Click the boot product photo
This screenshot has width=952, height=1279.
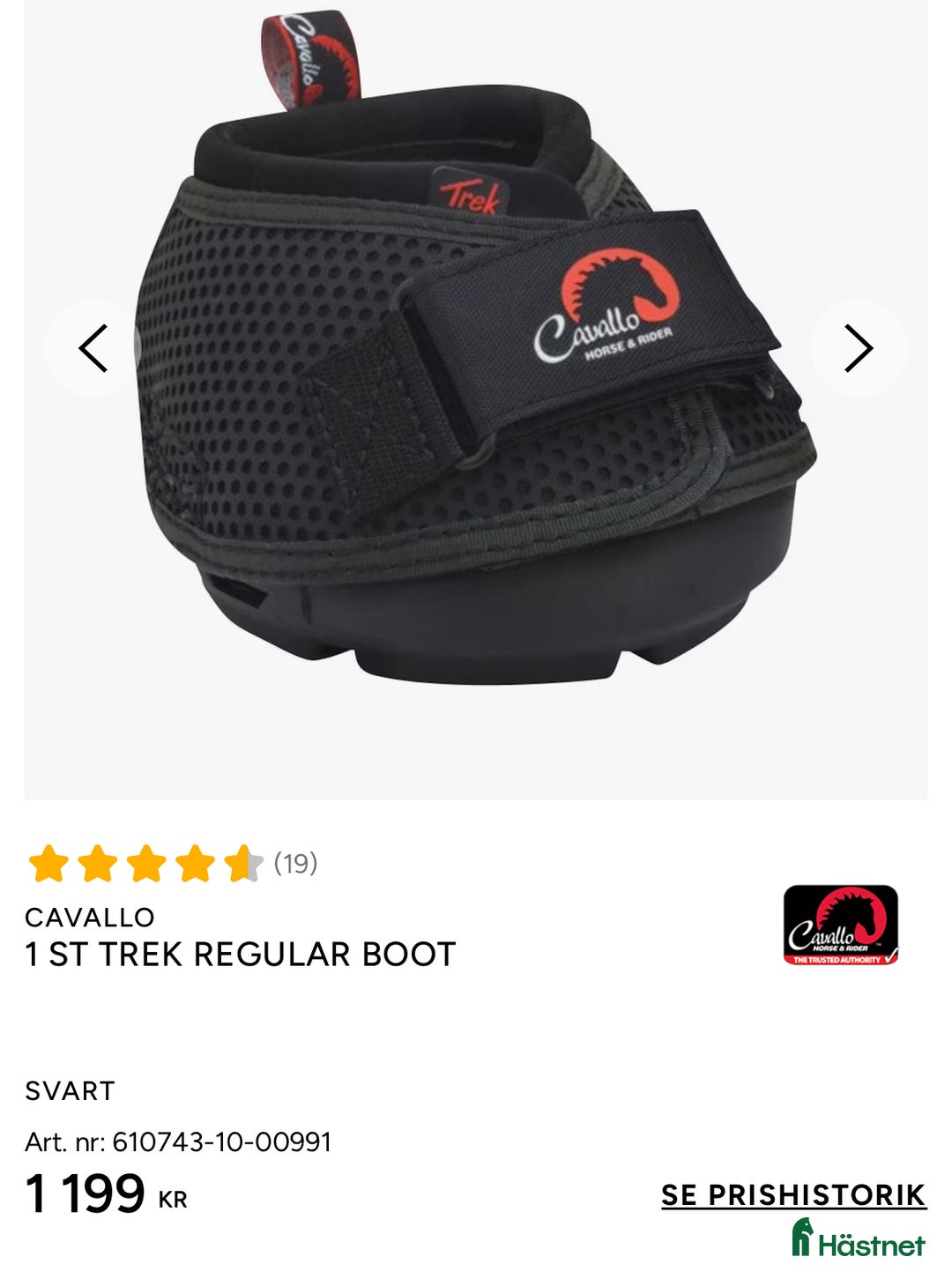point(476,397)
